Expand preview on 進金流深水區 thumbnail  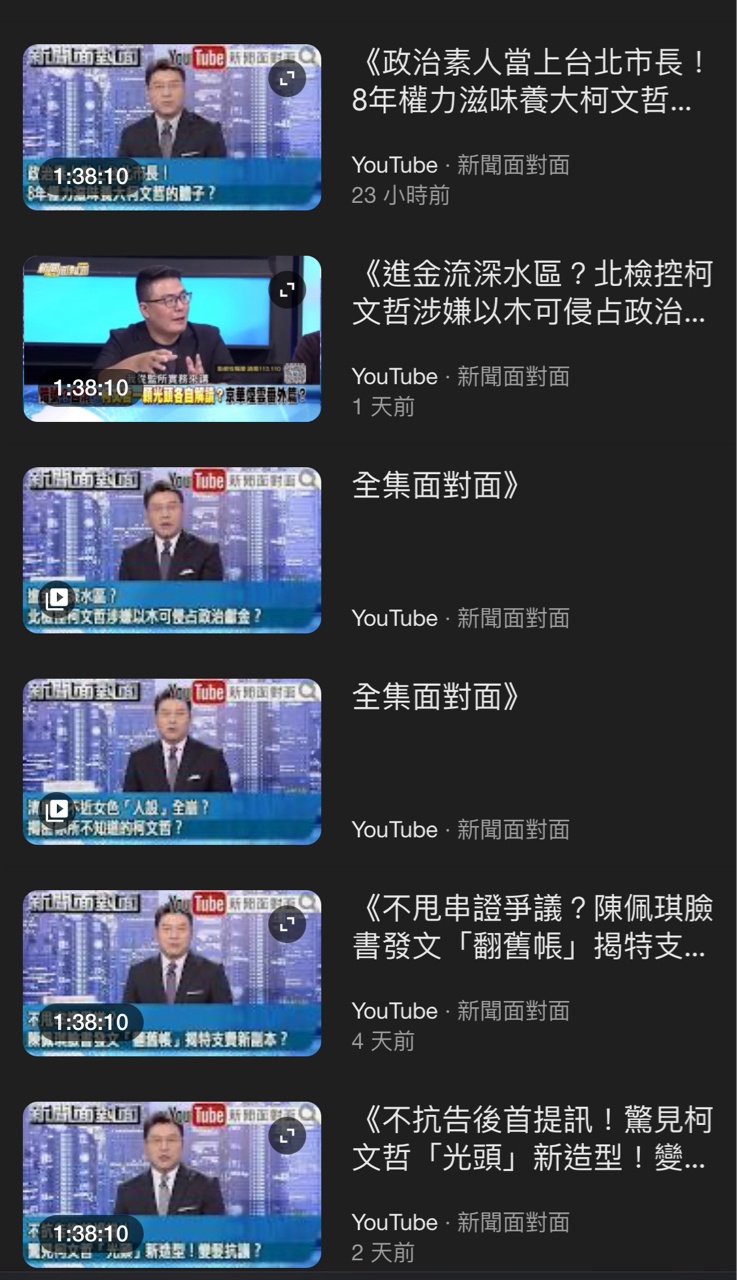pyautogui.click(x=287, y=291)
